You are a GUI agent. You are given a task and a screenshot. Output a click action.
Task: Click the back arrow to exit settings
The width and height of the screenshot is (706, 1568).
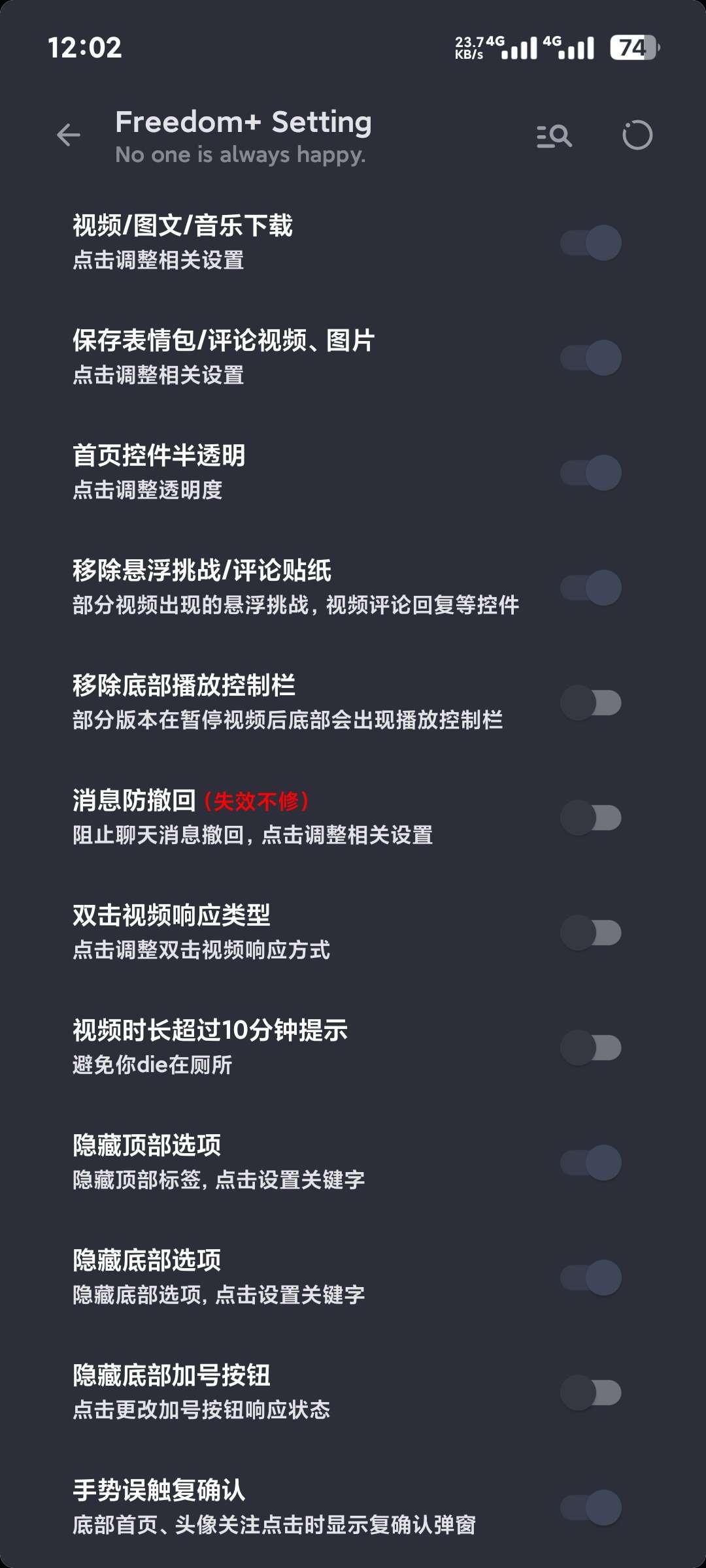click(x=67, y=135)
